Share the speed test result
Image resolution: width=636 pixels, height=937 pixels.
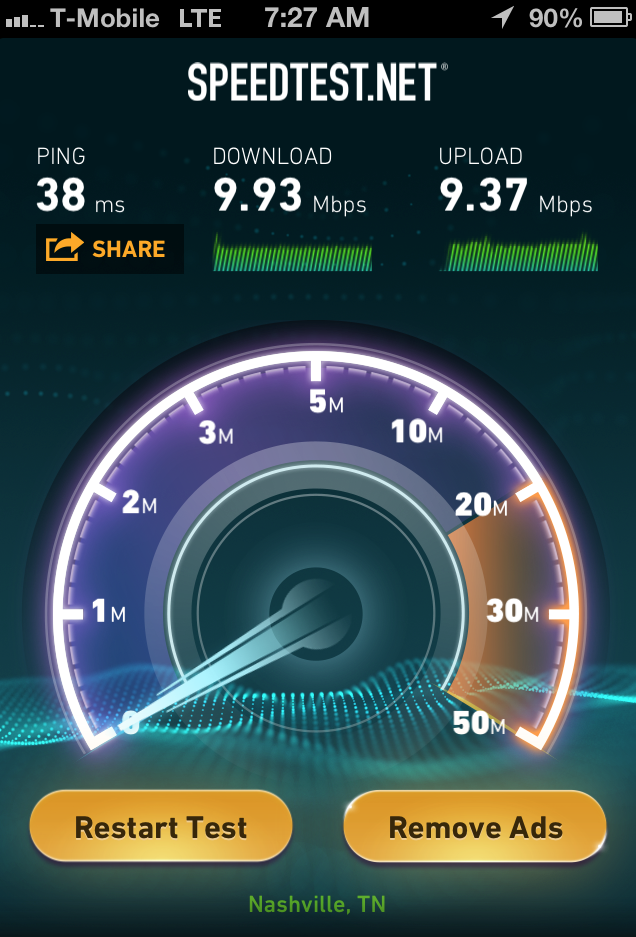point(109,248)
